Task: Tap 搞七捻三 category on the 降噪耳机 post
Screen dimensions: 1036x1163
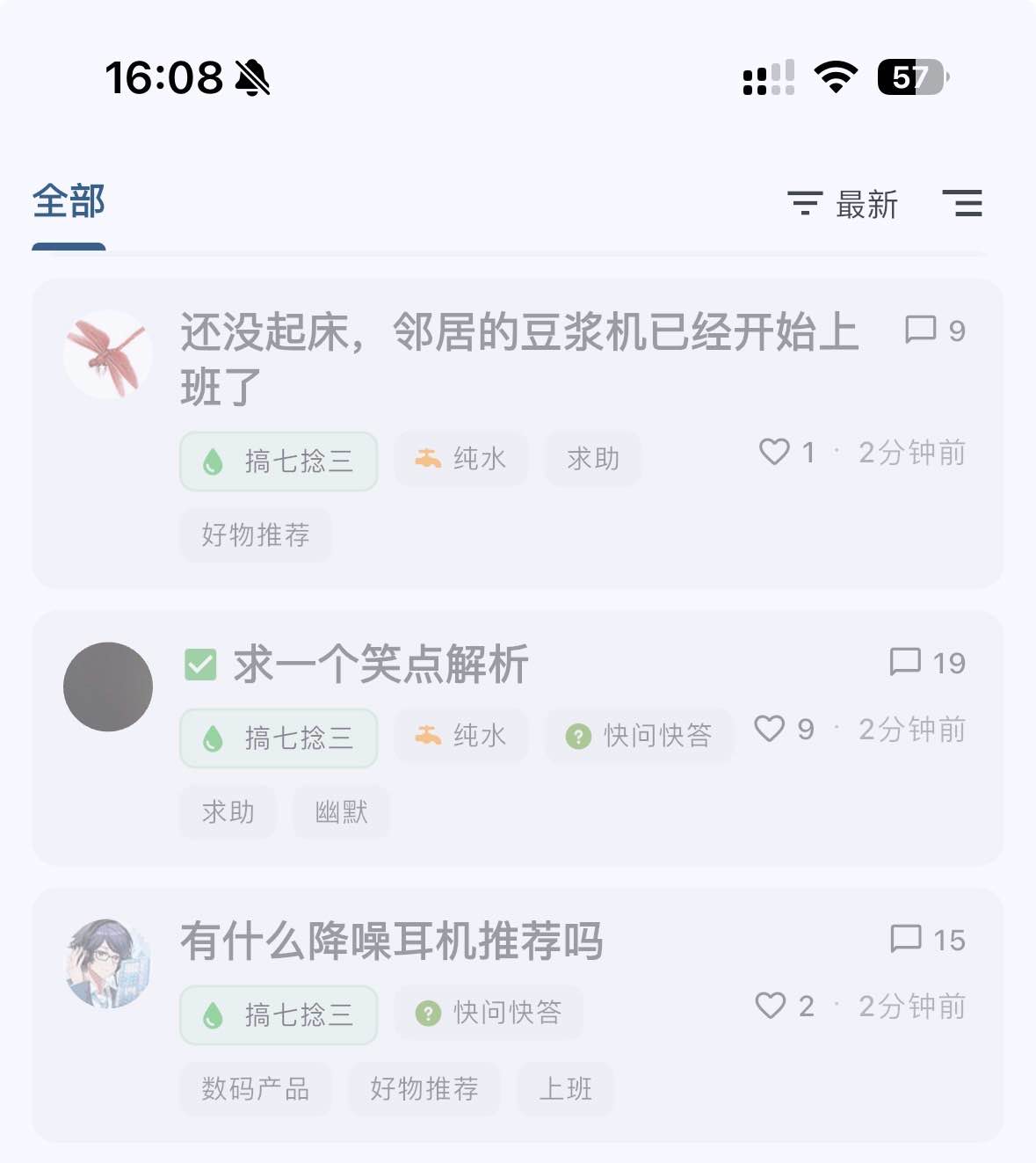Action: point(279,1014)
